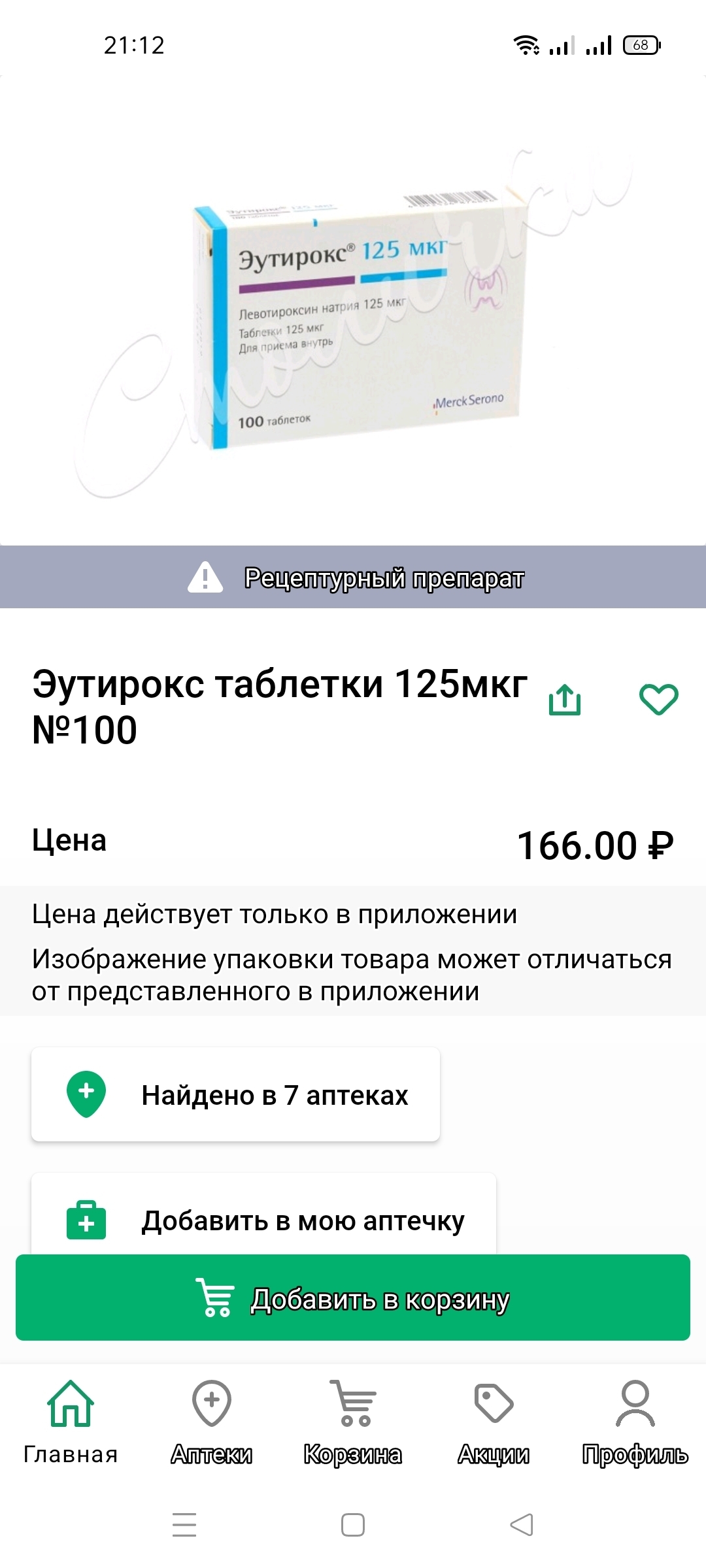Switch to the Аптеки tab
This screenshot has width=706, height=1568.
(212, 1419)
